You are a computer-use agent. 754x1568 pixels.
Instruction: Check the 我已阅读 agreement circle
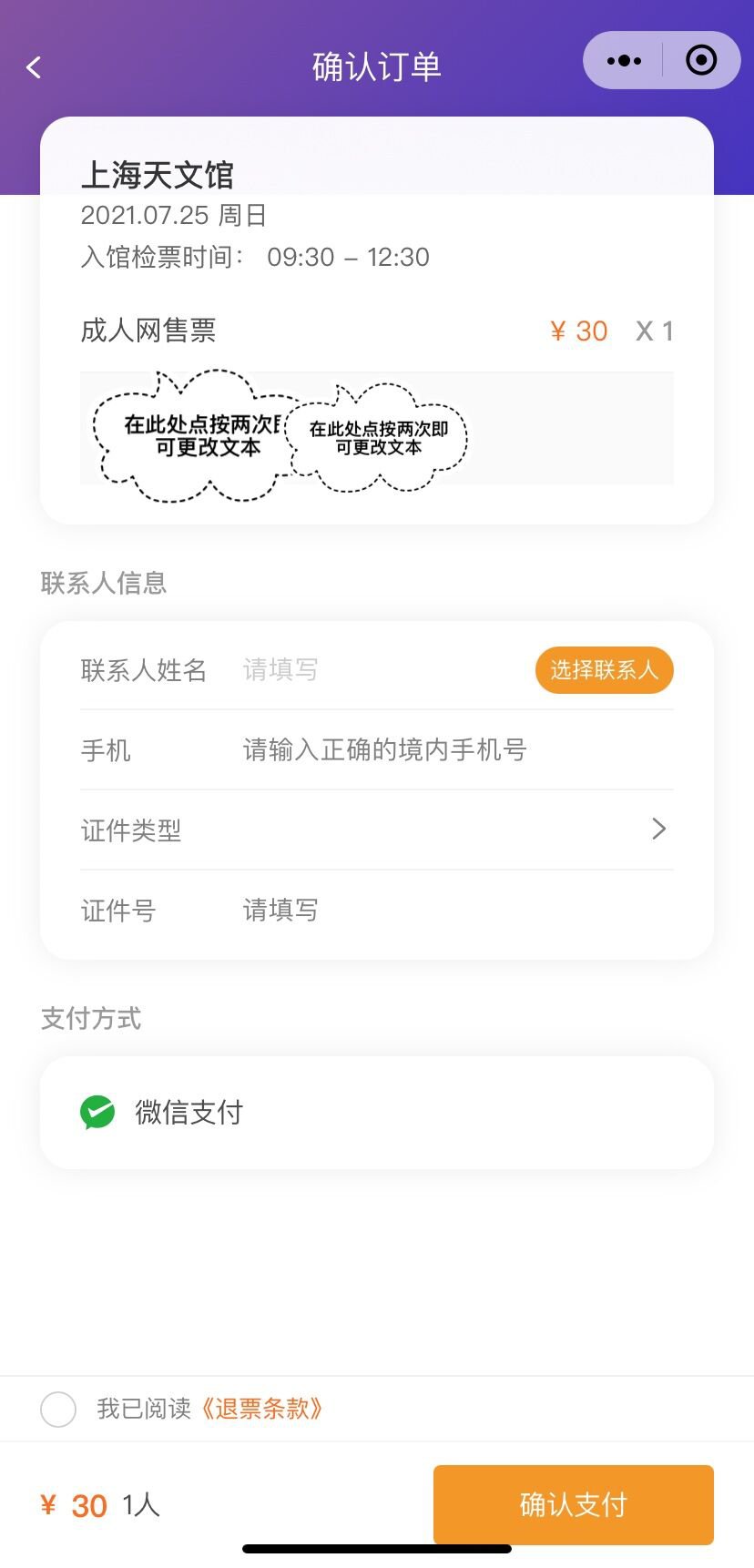tap(58, 1409)
